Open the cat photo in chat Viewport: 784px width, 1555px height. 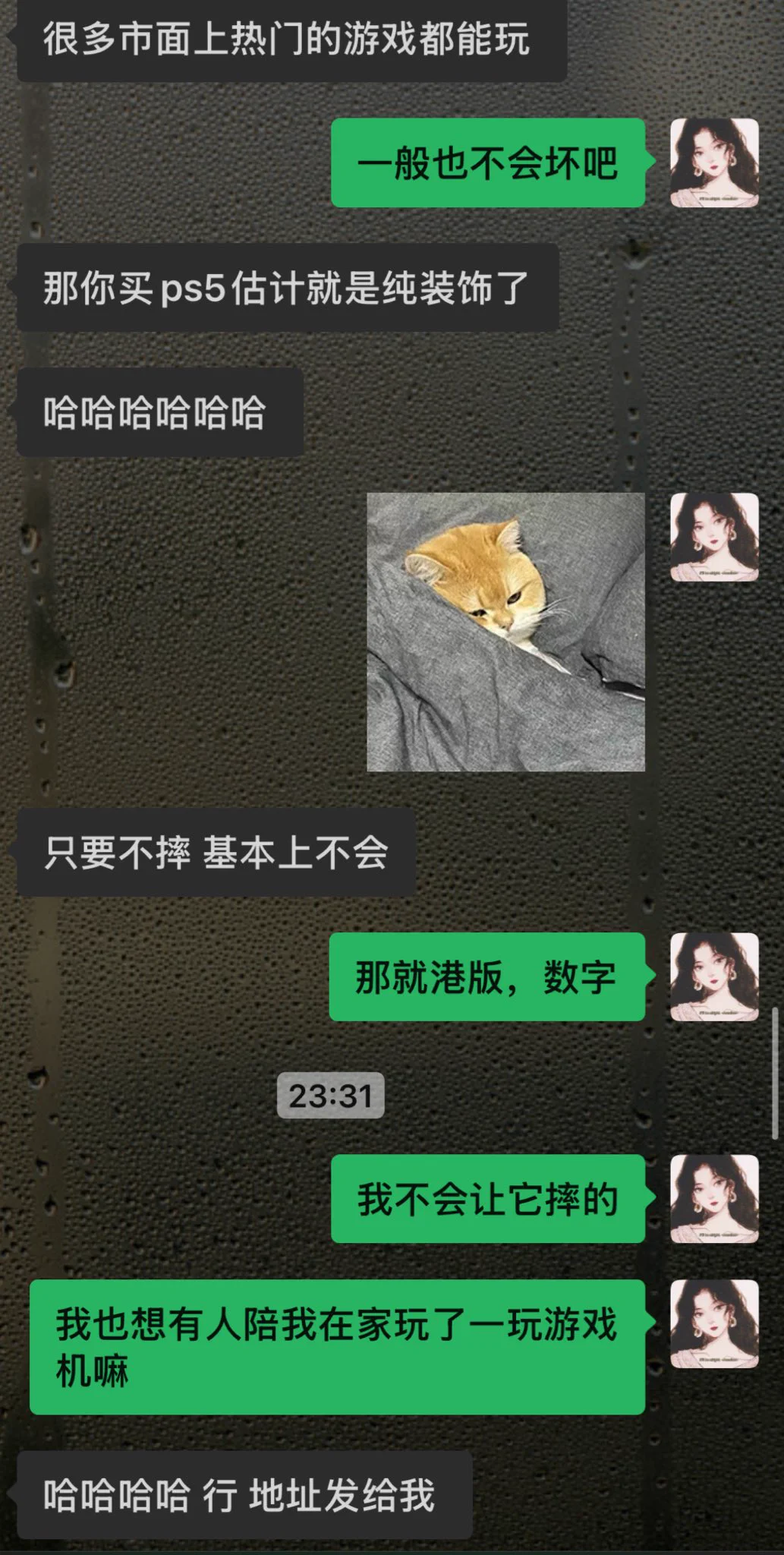[505, 632]
